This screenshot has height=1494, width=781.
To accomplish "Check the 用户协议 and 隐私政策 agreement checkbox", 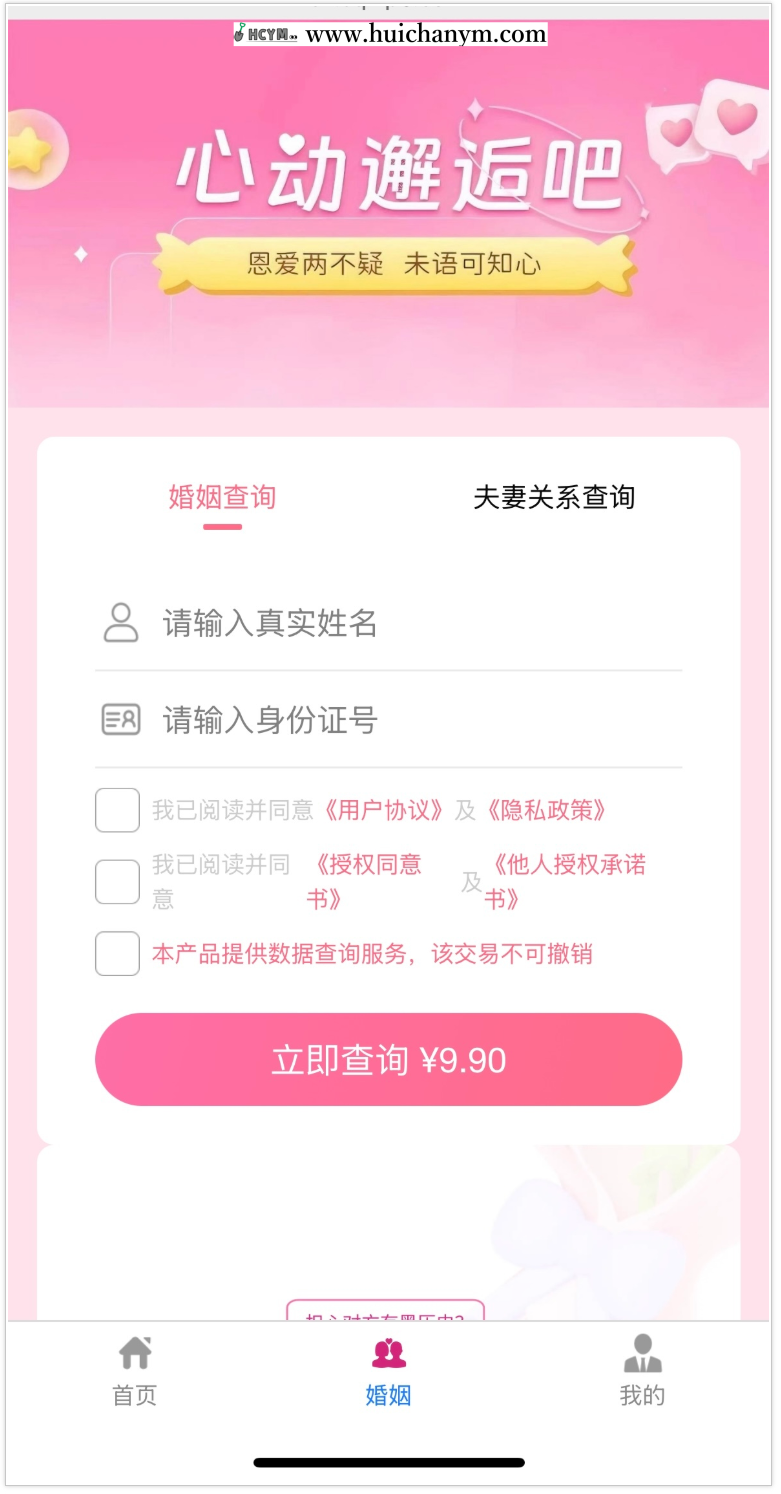I will coord(116,810).
